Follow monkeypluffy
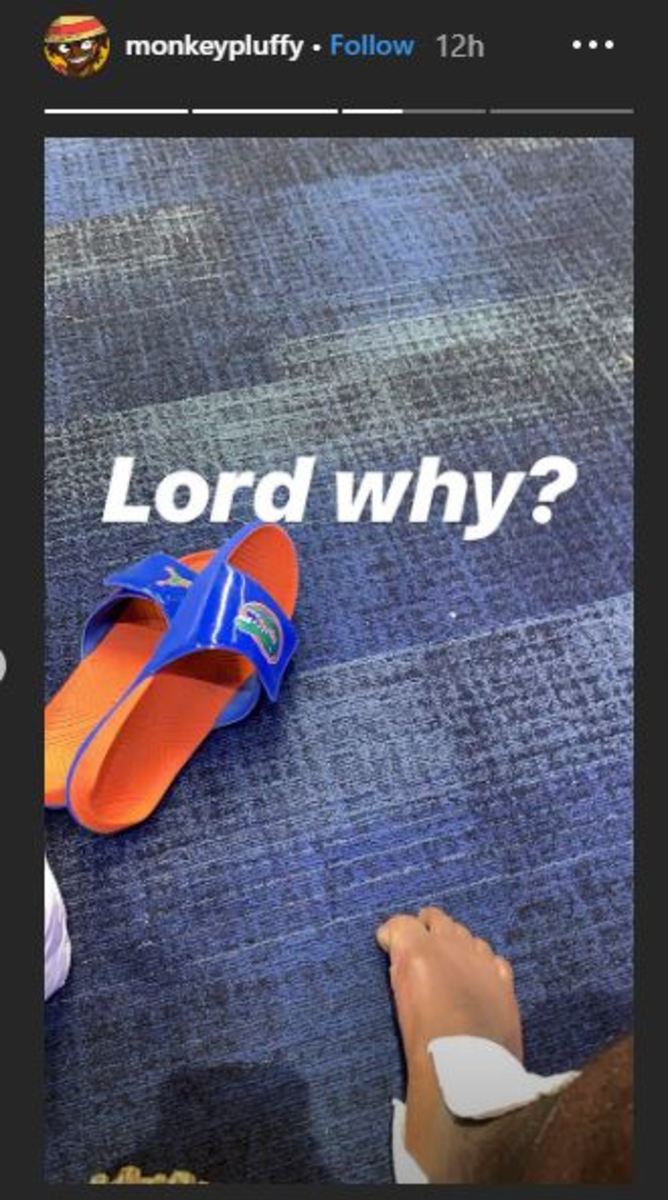Screen dimensions: 668x1200 [371, 46]
